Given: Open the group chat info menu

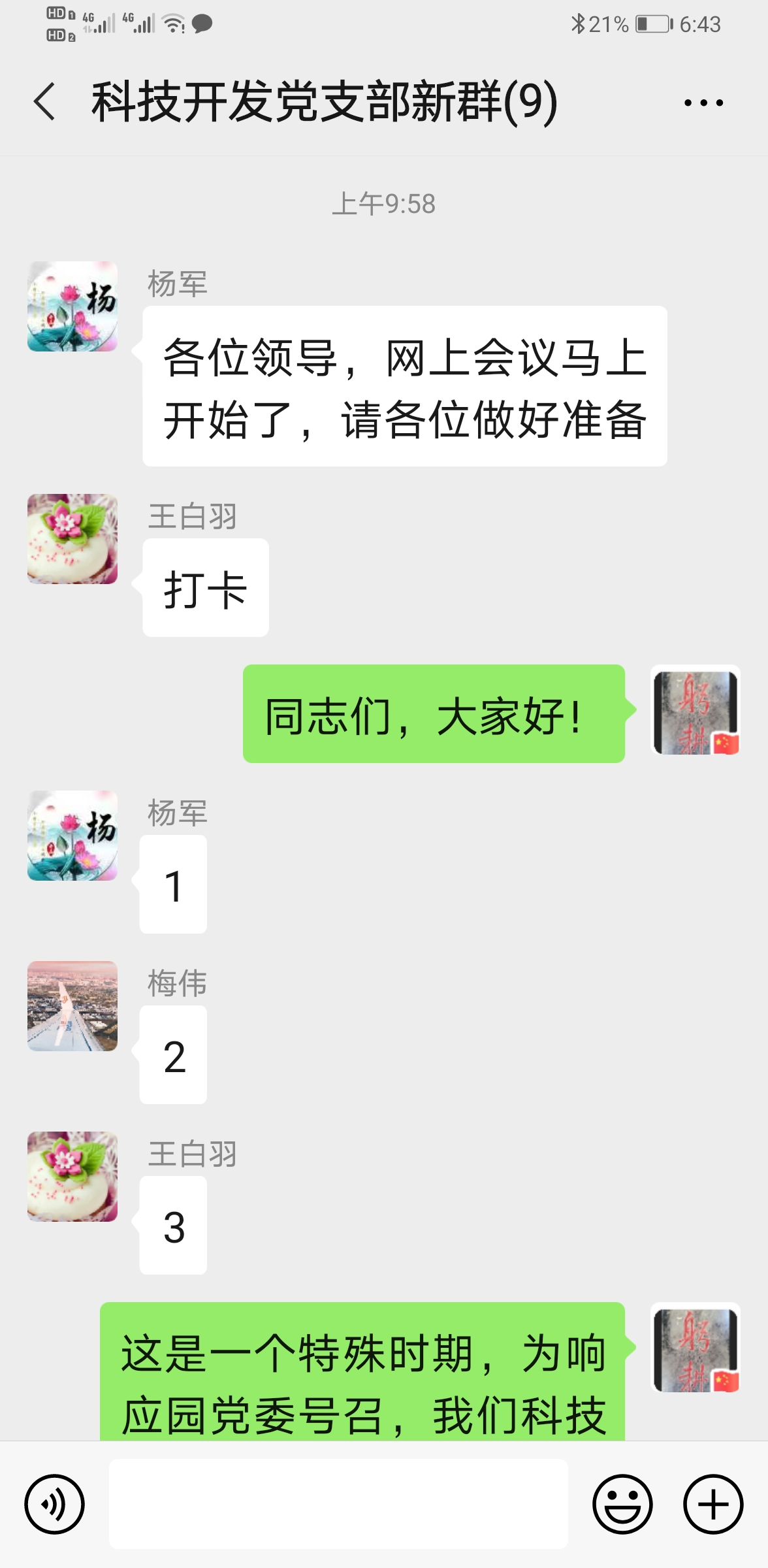Looking at the screenshot, I should coord(703,103).
